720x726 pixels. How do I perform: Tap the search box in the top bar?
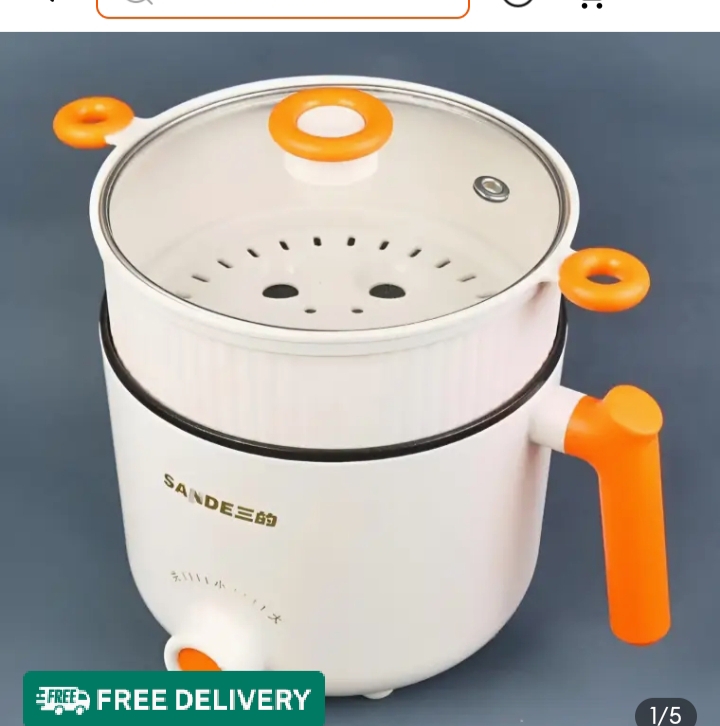point(283,6)
